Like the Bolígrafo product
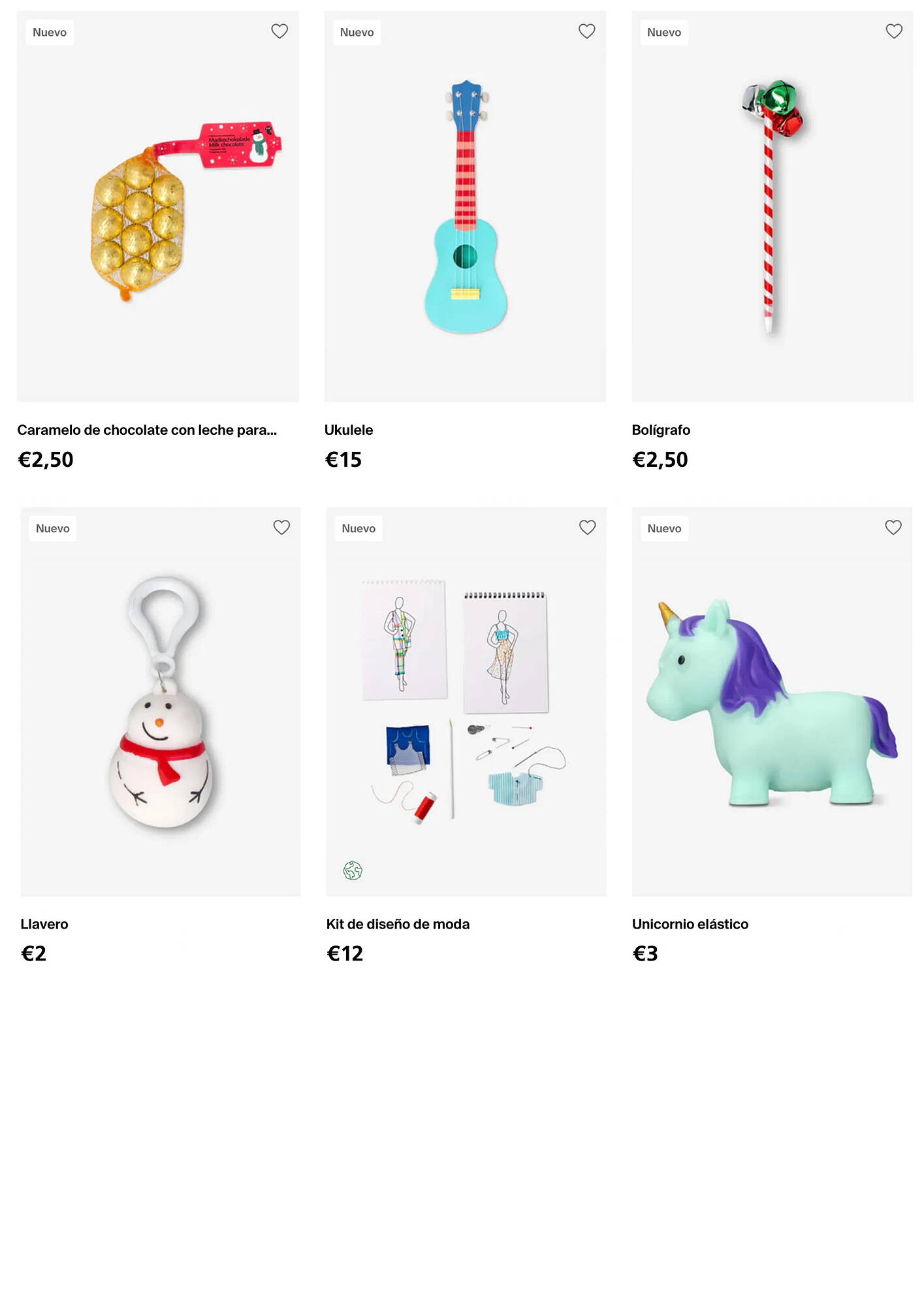 pyautogui.click(x=893, y=31)
